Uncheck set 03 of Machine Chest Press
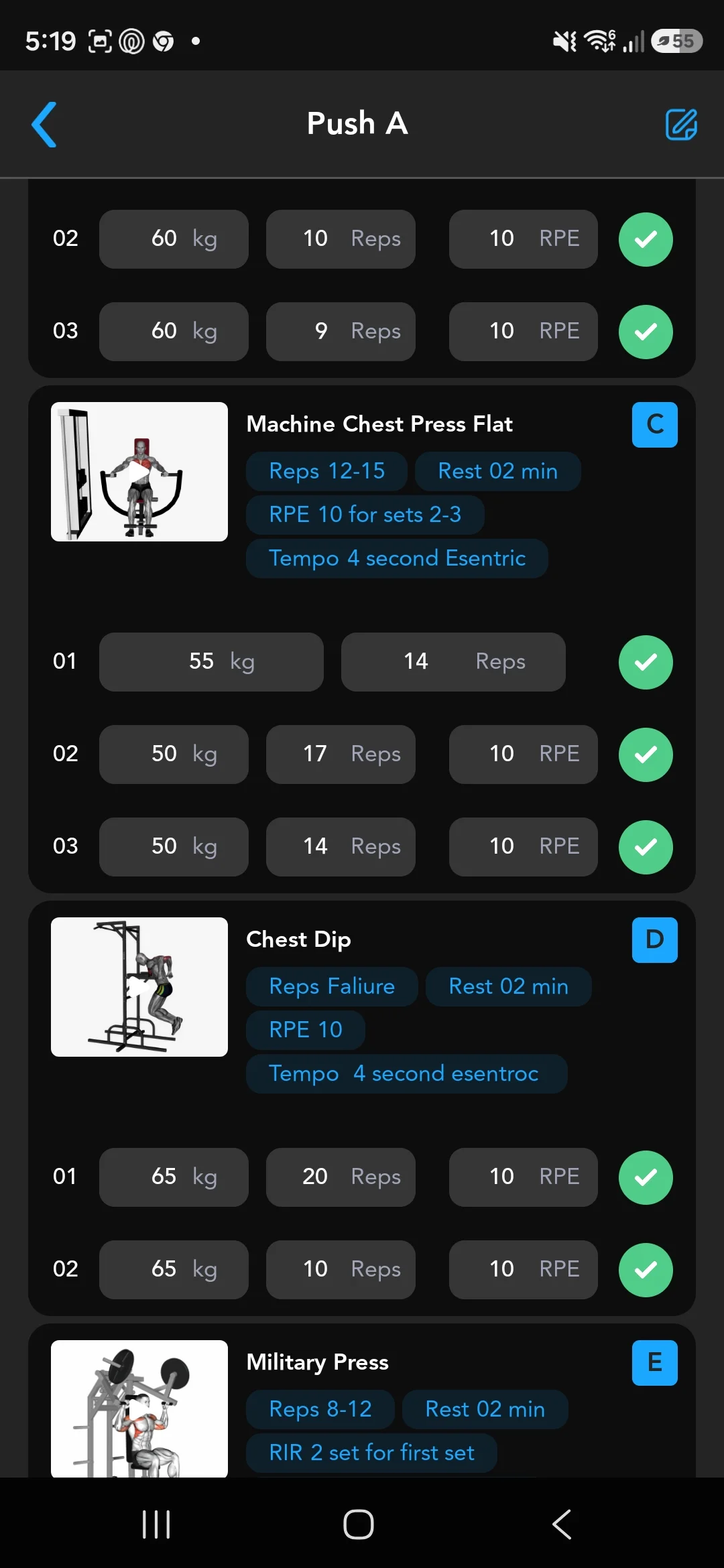 click(646, 847)
